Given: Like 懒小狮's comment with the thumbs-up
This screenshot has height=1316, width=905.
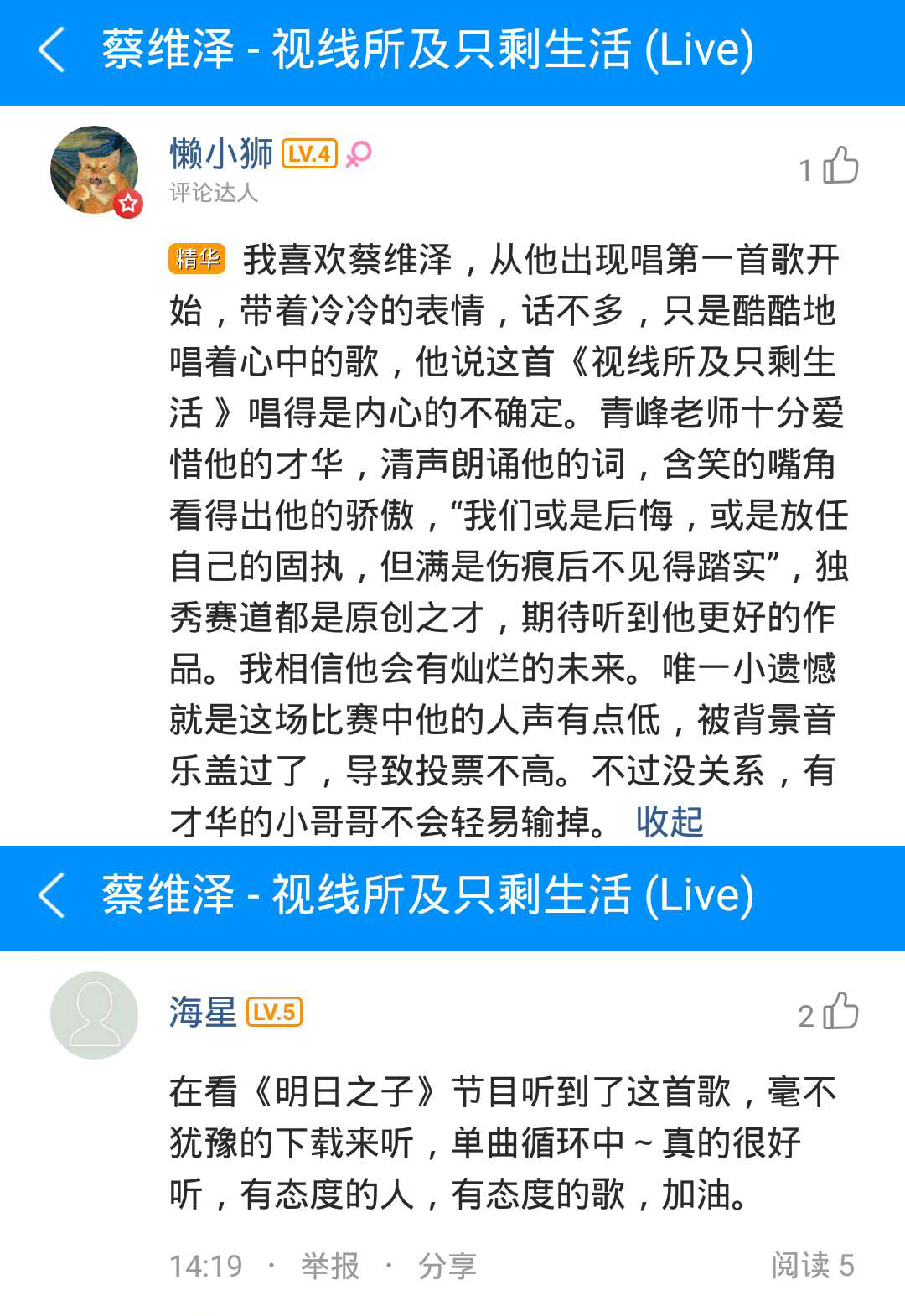Looking at the screenshot, I should 840,165.
